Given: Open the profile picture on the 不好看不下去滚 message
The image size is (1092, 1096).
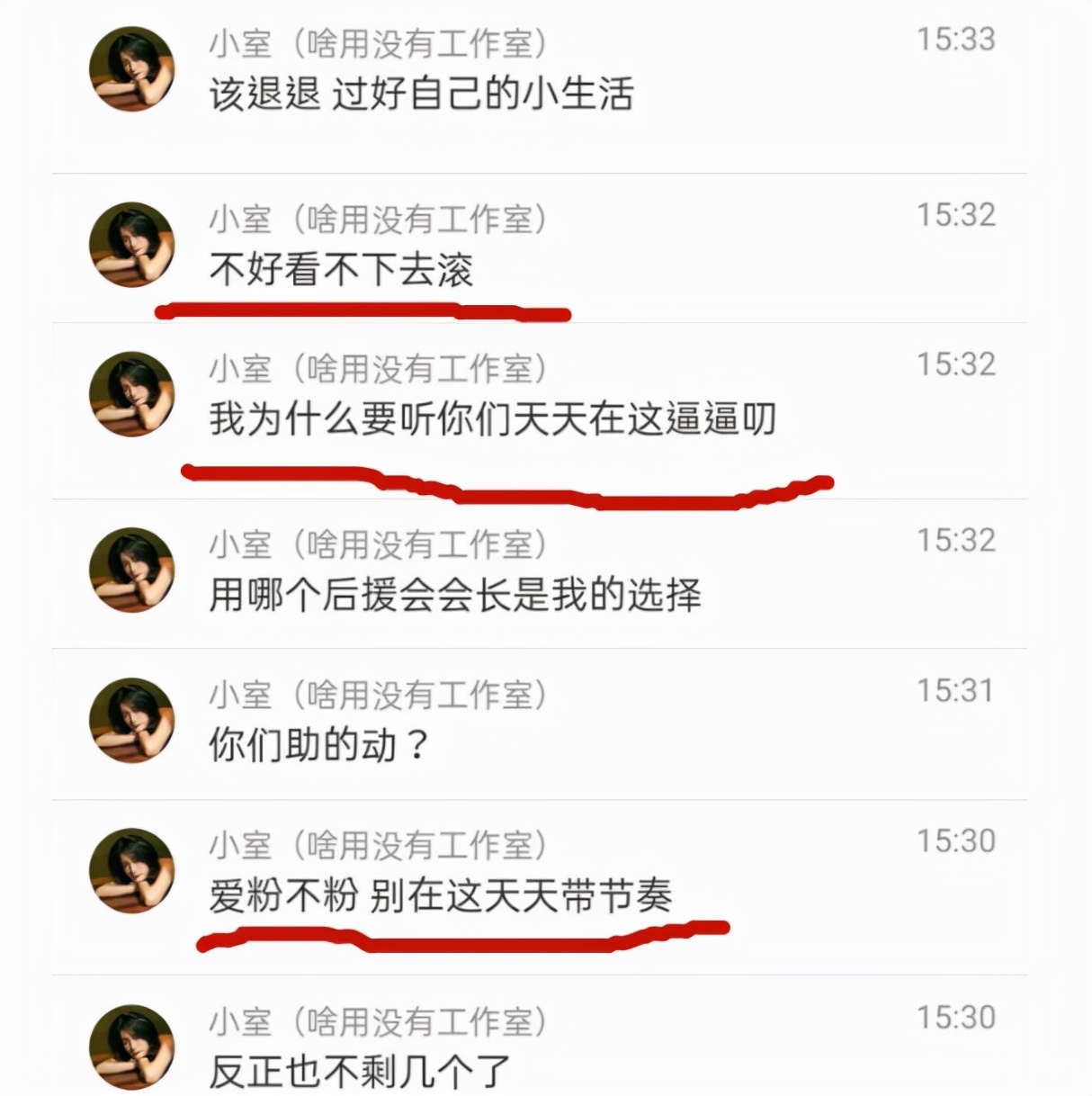Looking at the screenshot, I should point(131,245).
